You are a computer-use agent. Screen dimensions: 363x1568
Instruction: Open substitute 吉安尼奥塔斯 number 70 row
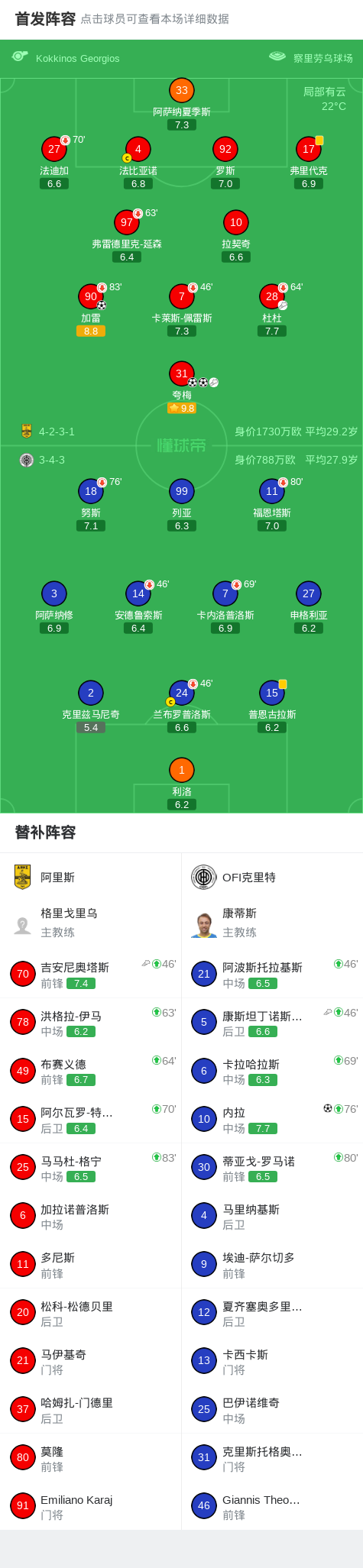click(x=91, y=974)
